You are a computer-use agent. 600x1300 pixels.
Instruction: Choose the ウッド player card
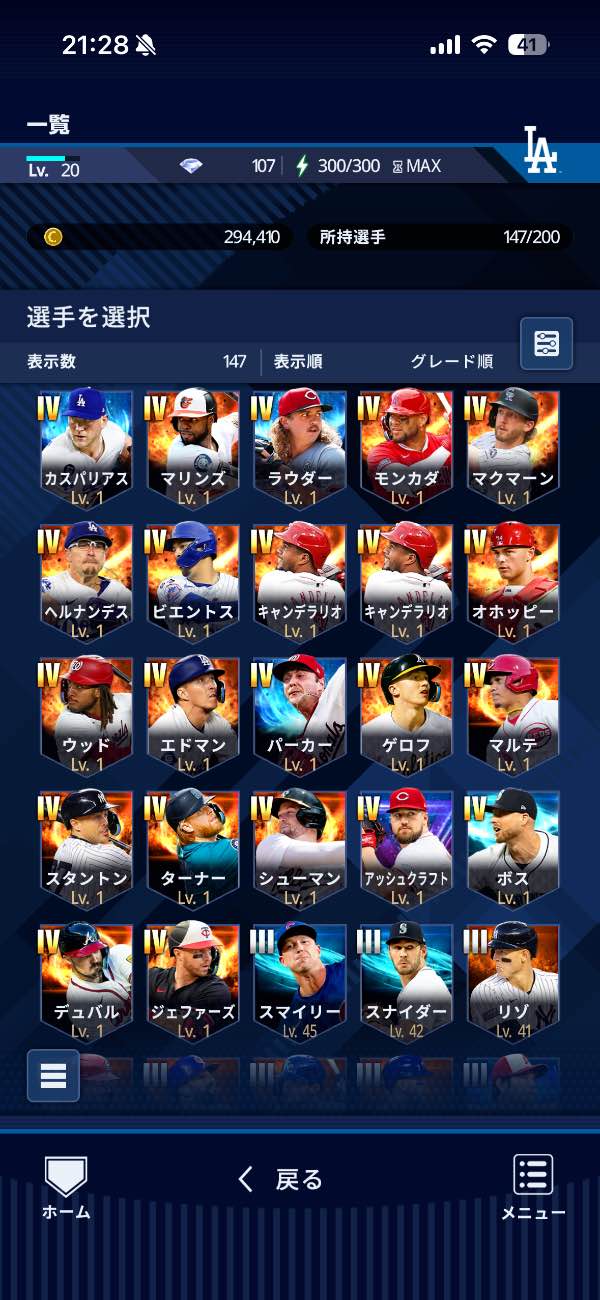point(86,712)
